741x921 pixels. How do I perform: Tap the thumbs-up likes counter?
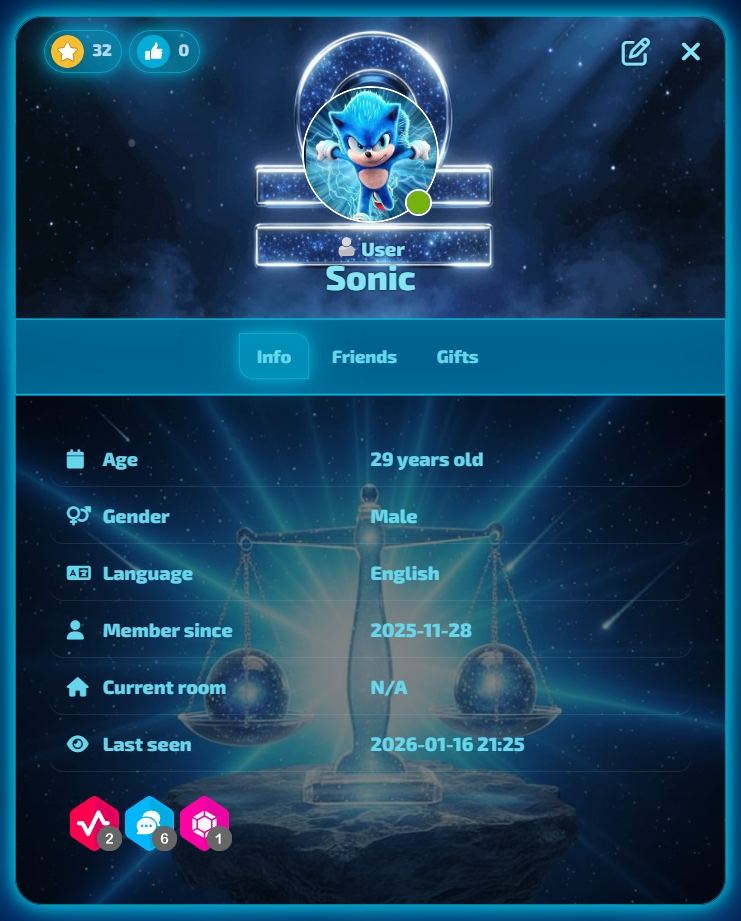[165, 51]
